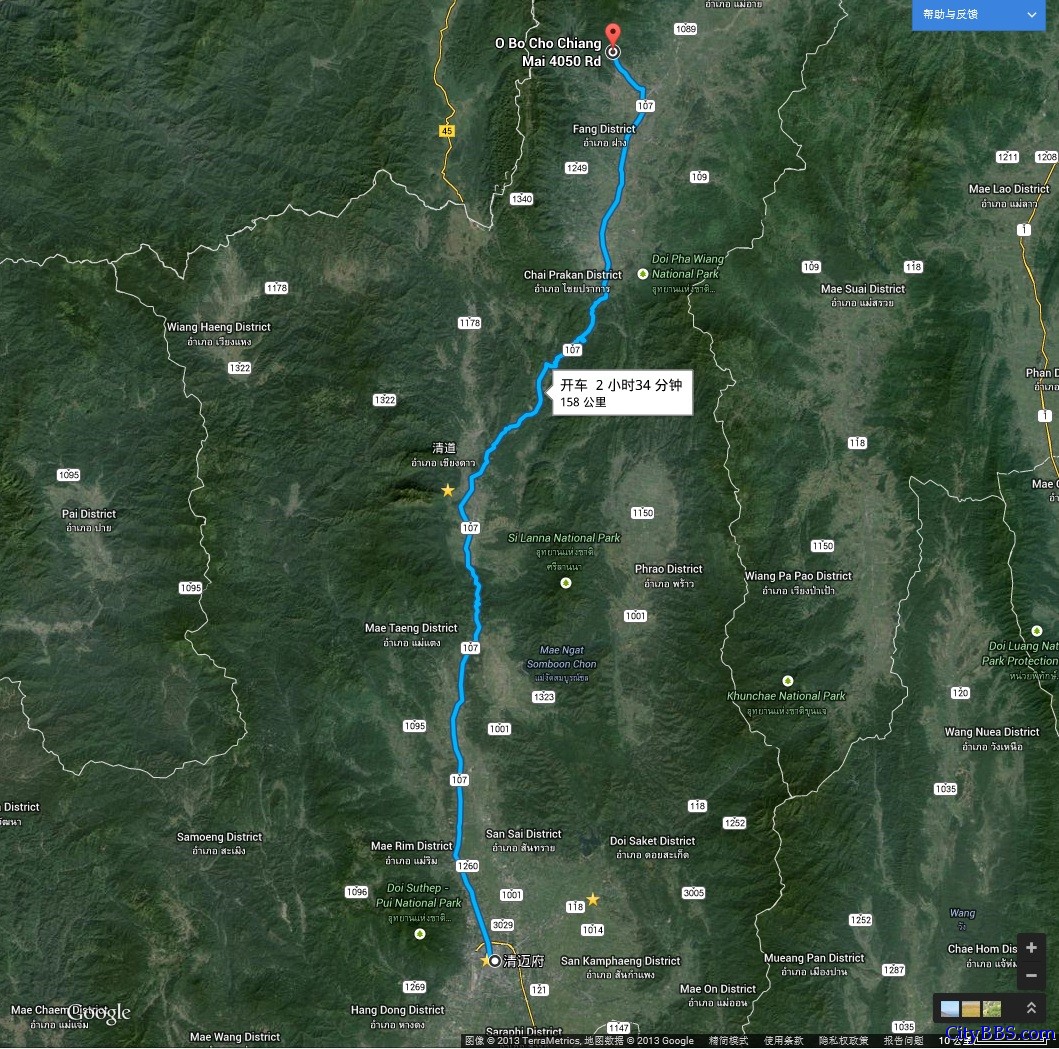Open the first blue sky photo thumbnail
This screenshot has height=1049, width=1059.
click(x=949, y=1009)
